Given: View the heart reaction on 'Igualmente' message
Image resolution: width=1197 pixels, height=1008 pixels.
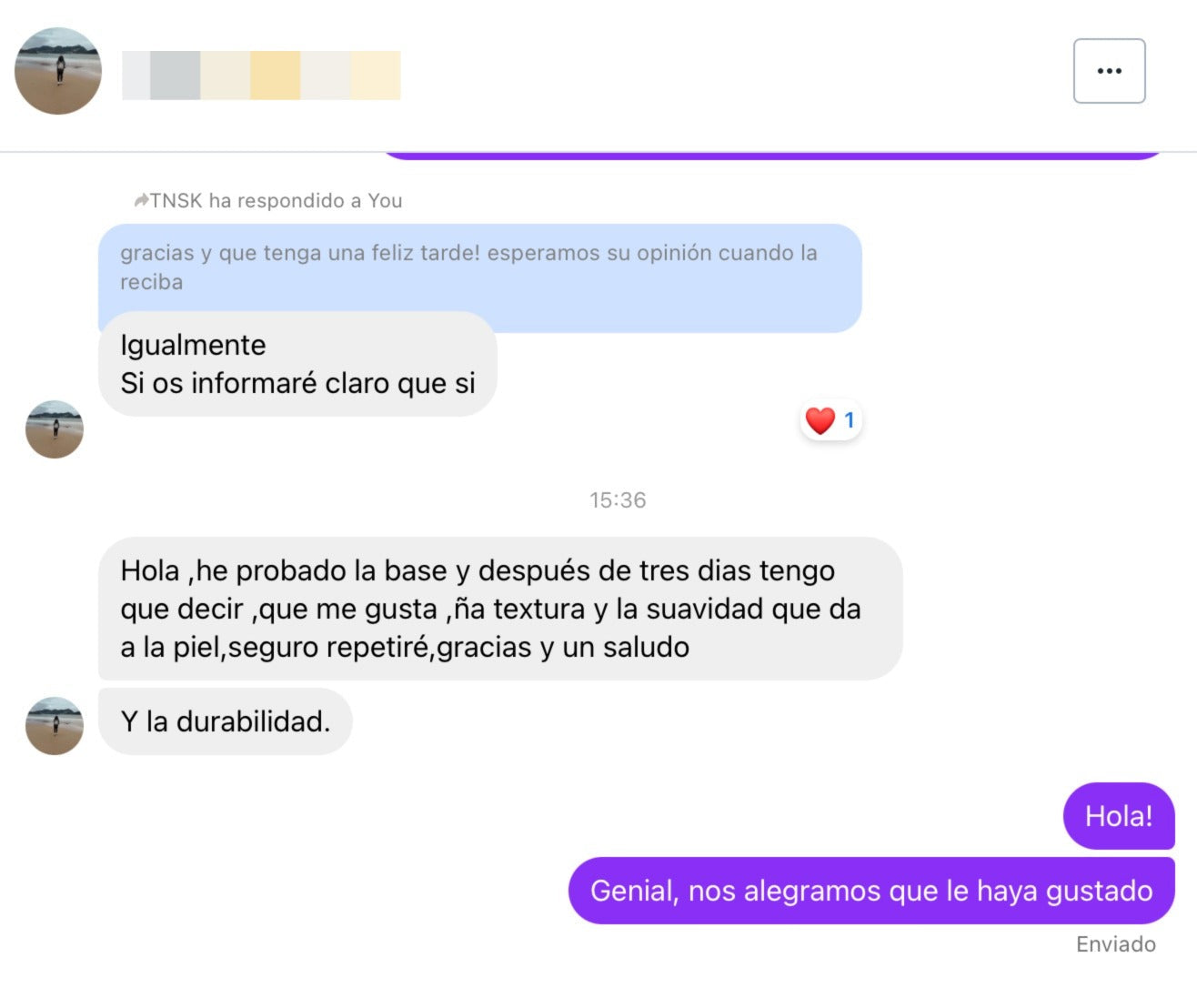Looking at the screenshot, I should point(830,420).
